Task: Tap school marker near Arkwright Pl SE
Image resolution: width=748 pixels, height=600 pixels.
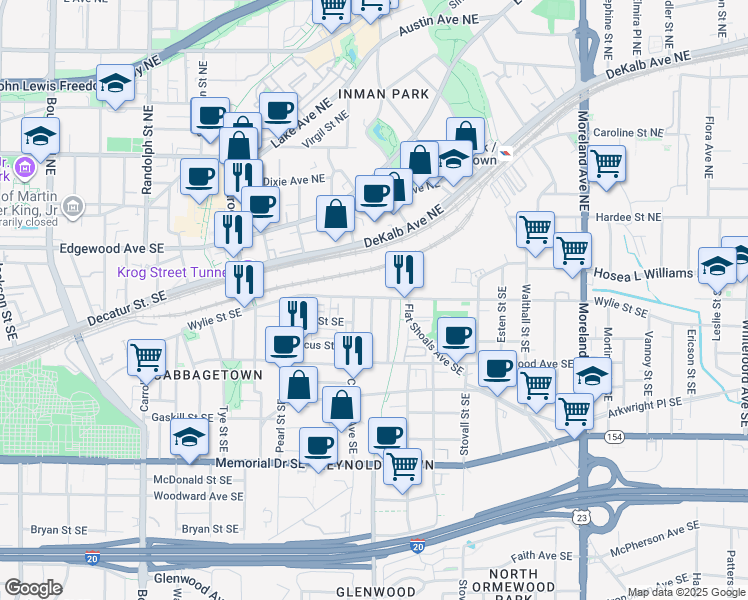Action: coord(592,379)
